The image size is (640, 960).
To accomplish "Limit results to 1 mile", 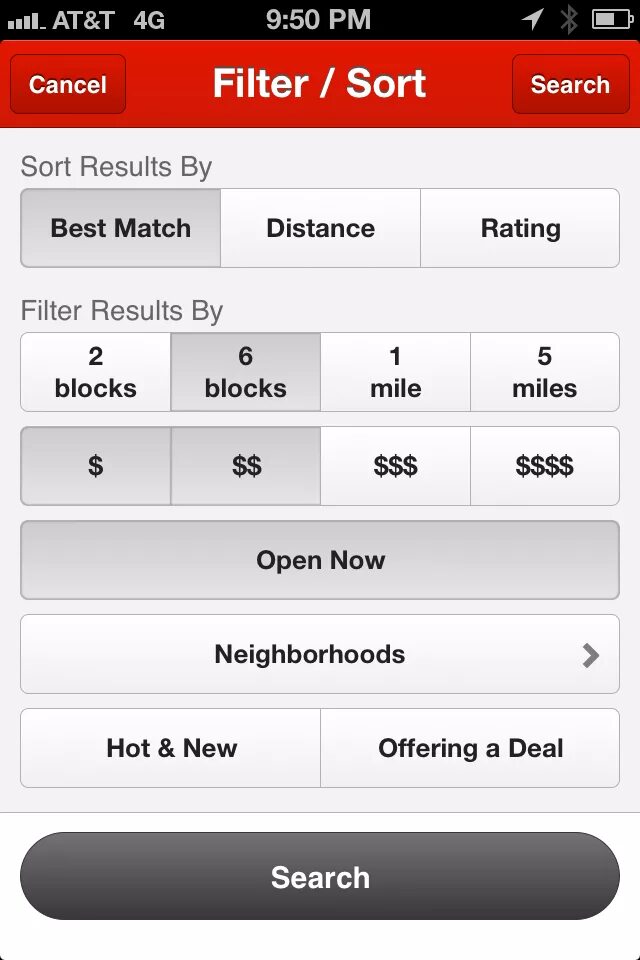I will click(x=395, y=372).
